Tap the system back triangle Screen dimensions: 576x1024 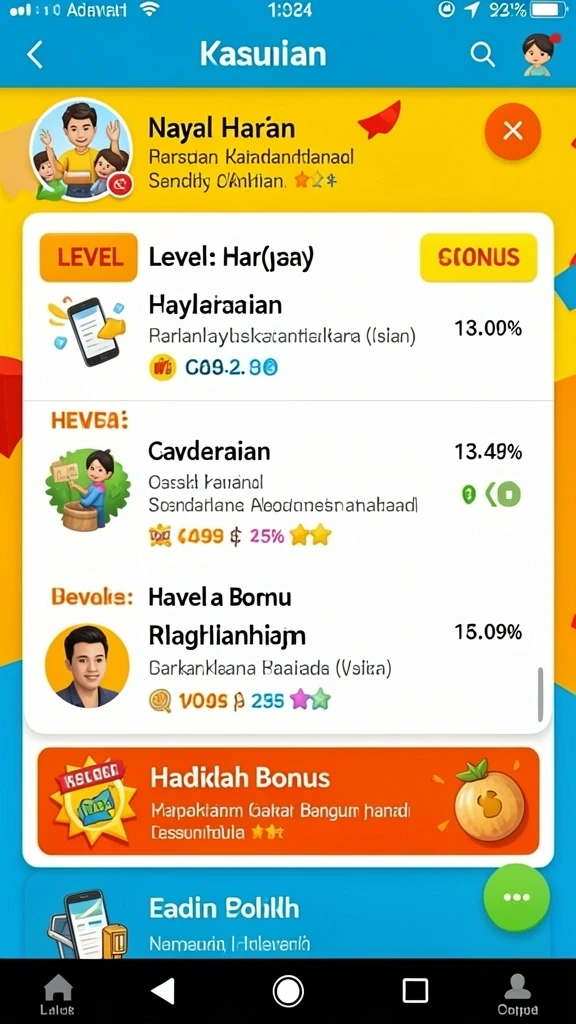click(x=163, y=991)
